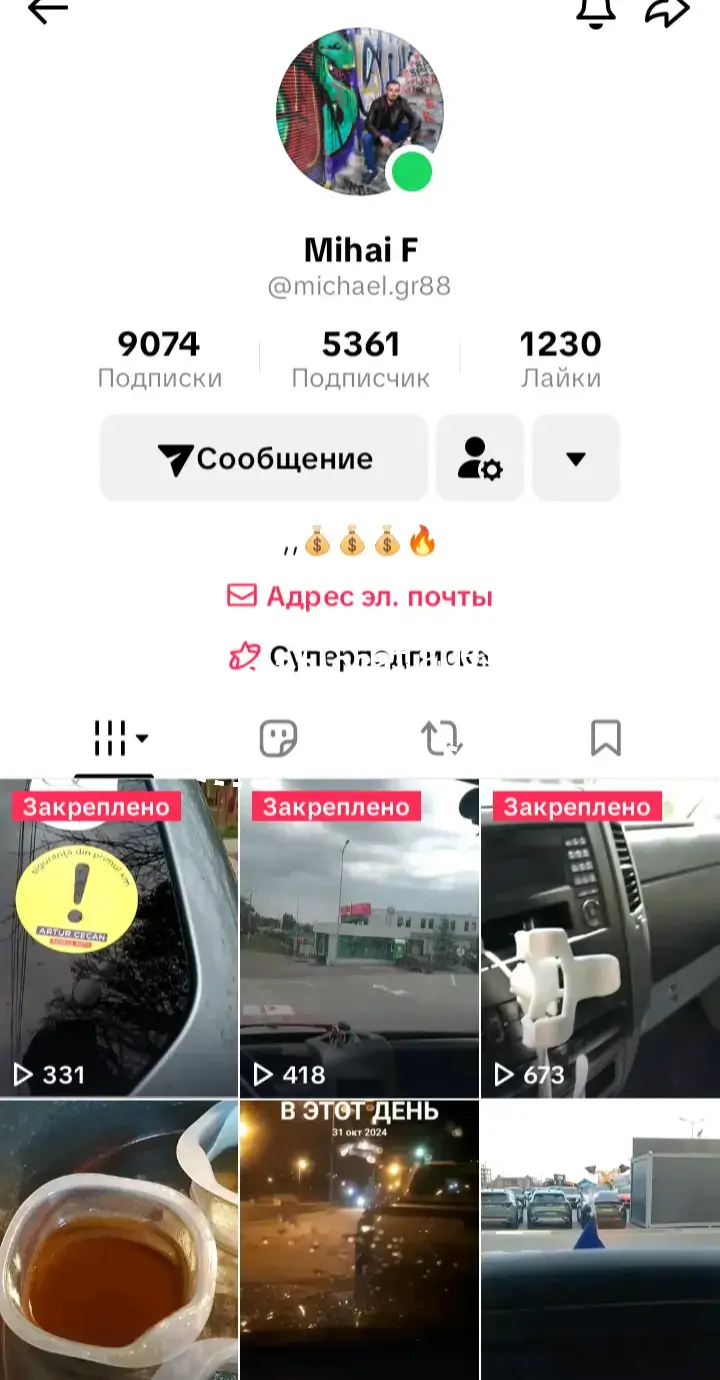View the 1230 Лайки count
This screenshot has width=720, height=1380.
[x=560, y=359]
